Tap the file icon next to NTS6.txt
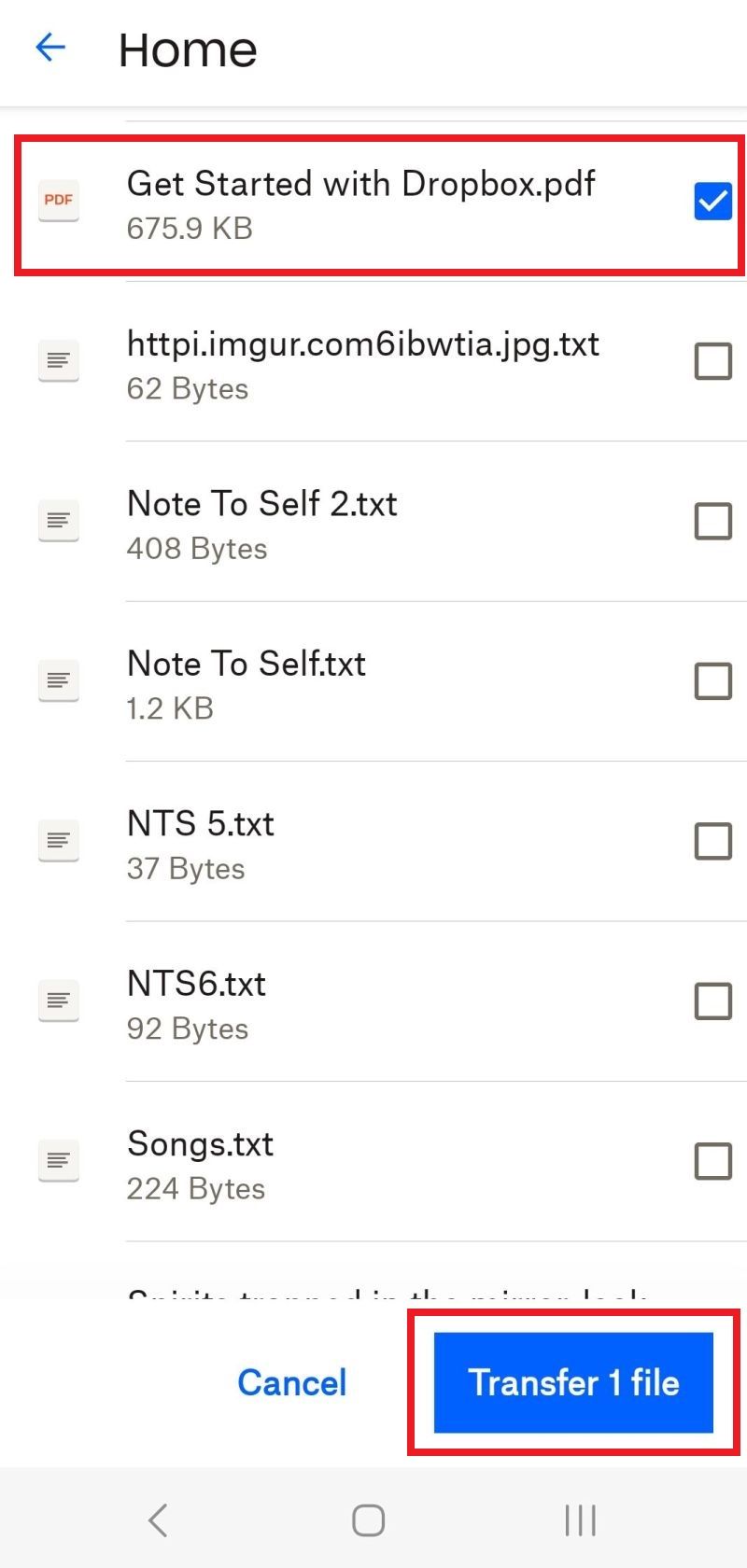 (x=58, y=1001)
